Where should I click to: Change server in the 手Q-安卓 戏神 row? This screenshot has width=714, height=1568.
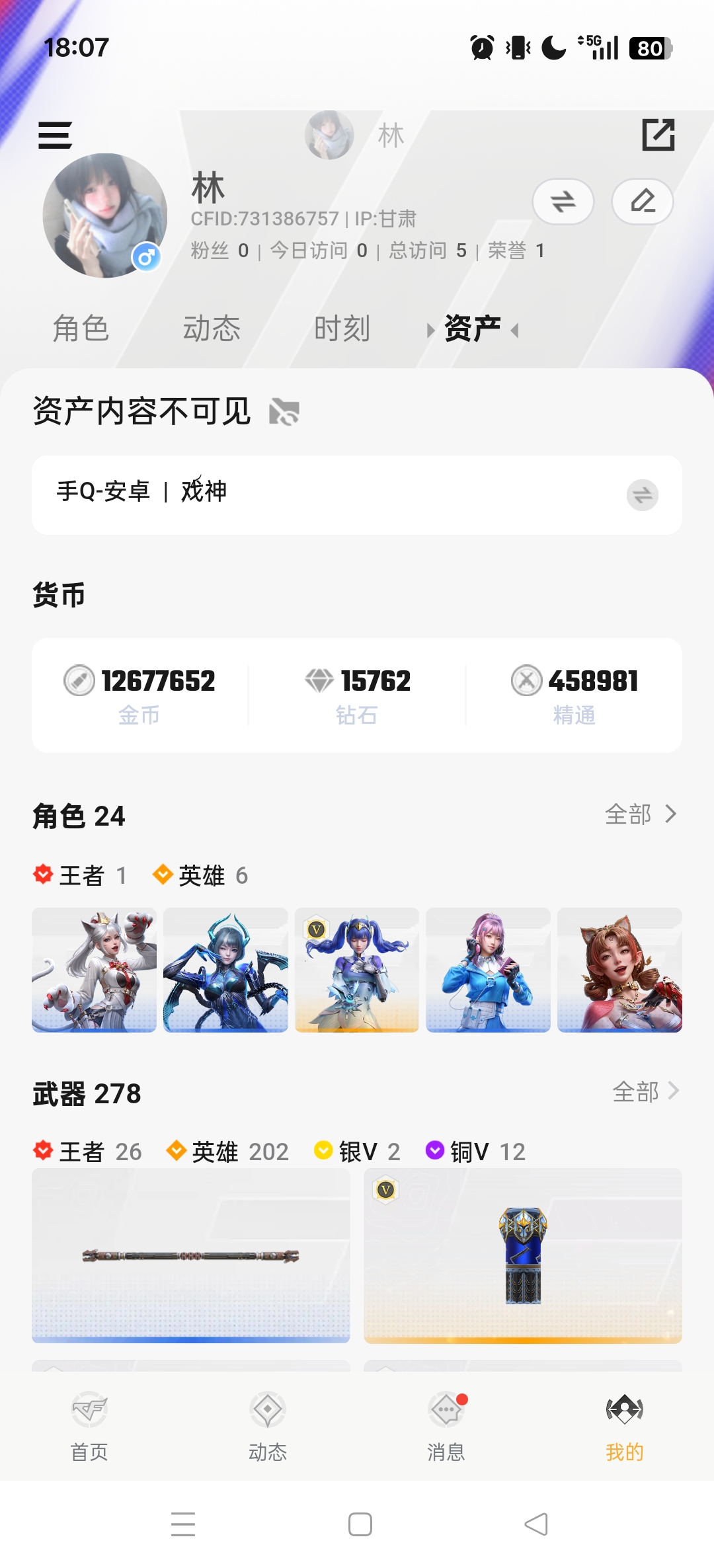(x=642, y=495)
